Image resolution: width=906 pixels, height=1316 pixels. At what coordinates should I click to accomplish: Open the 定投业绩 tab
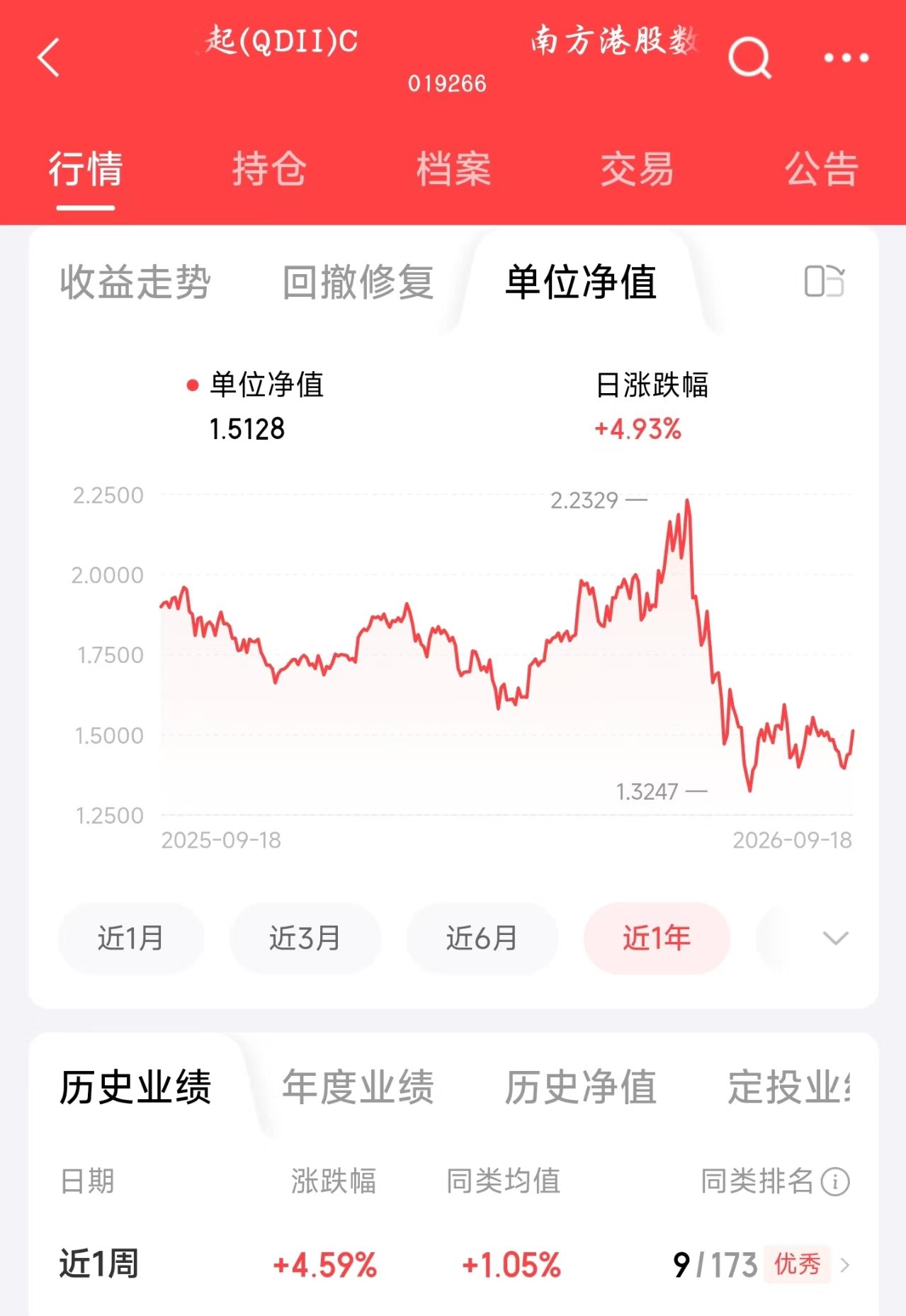[790, 1087]
